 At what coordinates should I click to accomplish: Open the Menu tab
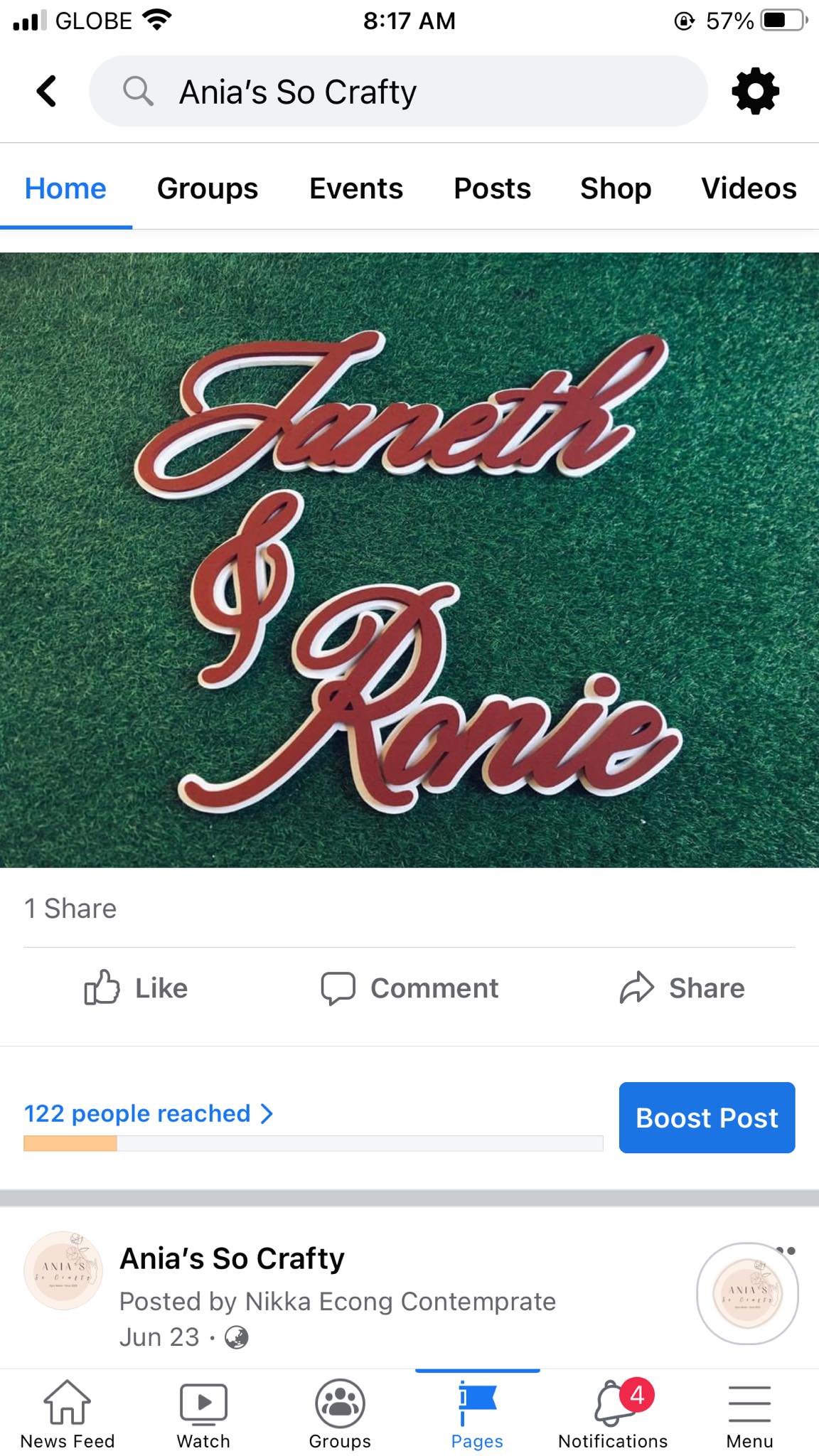click(749, 1413)
